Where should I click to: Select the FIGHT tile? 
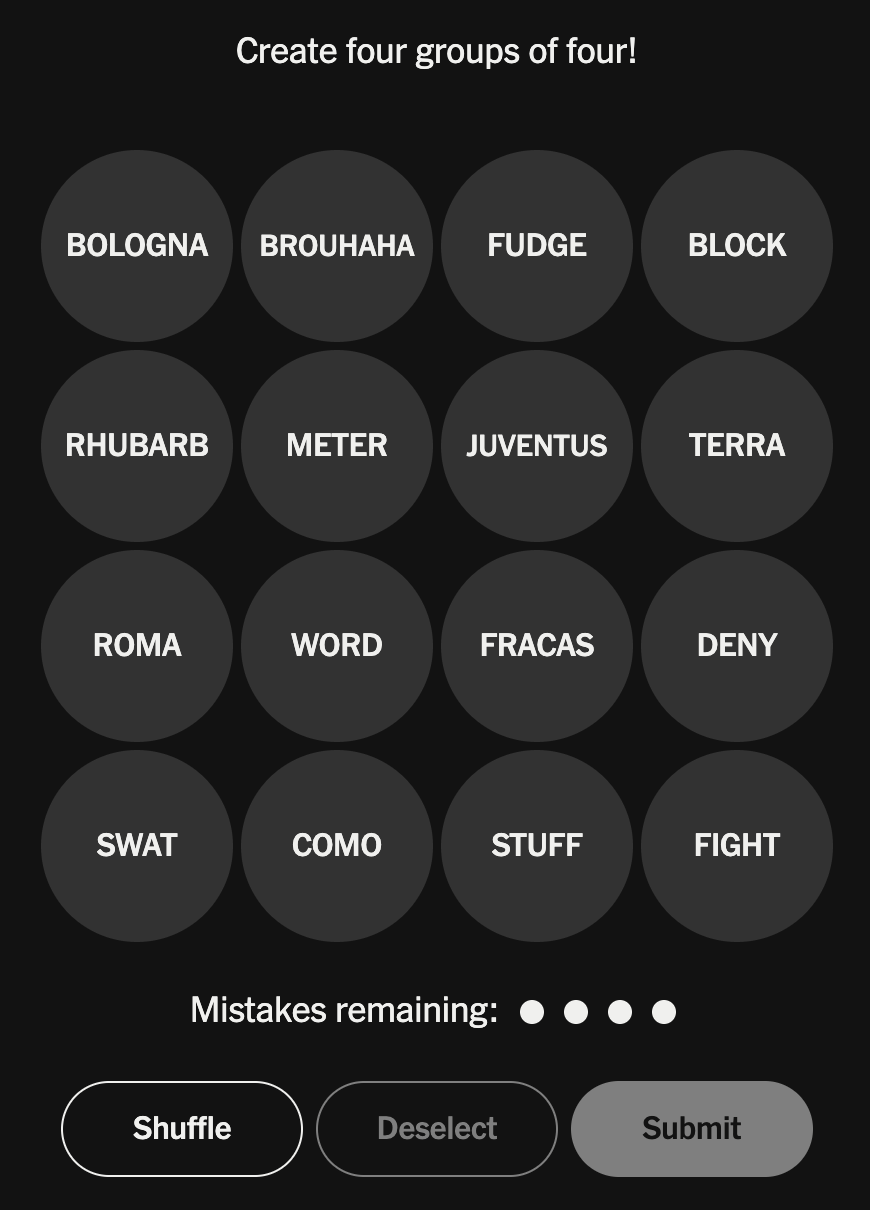point(737,845)
